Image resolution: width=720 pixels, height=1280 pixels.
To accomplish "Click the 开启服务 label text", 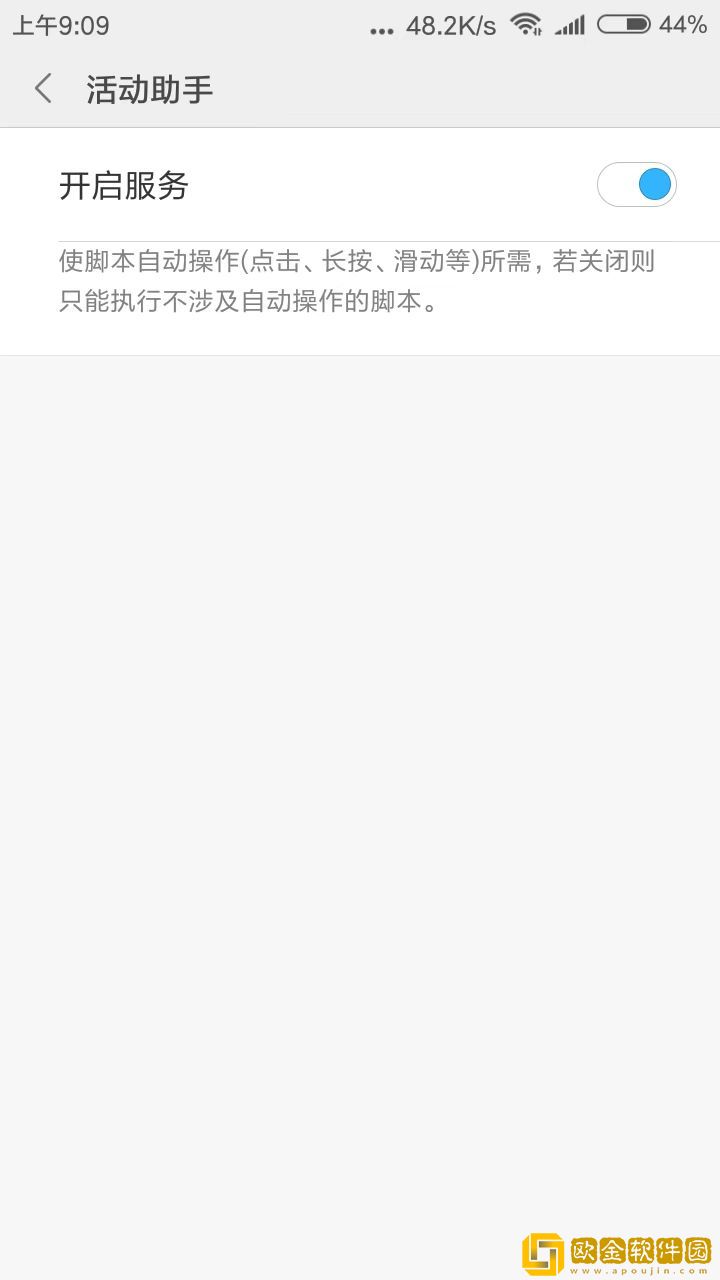I will pyautogui.click(x=122, y=186).
